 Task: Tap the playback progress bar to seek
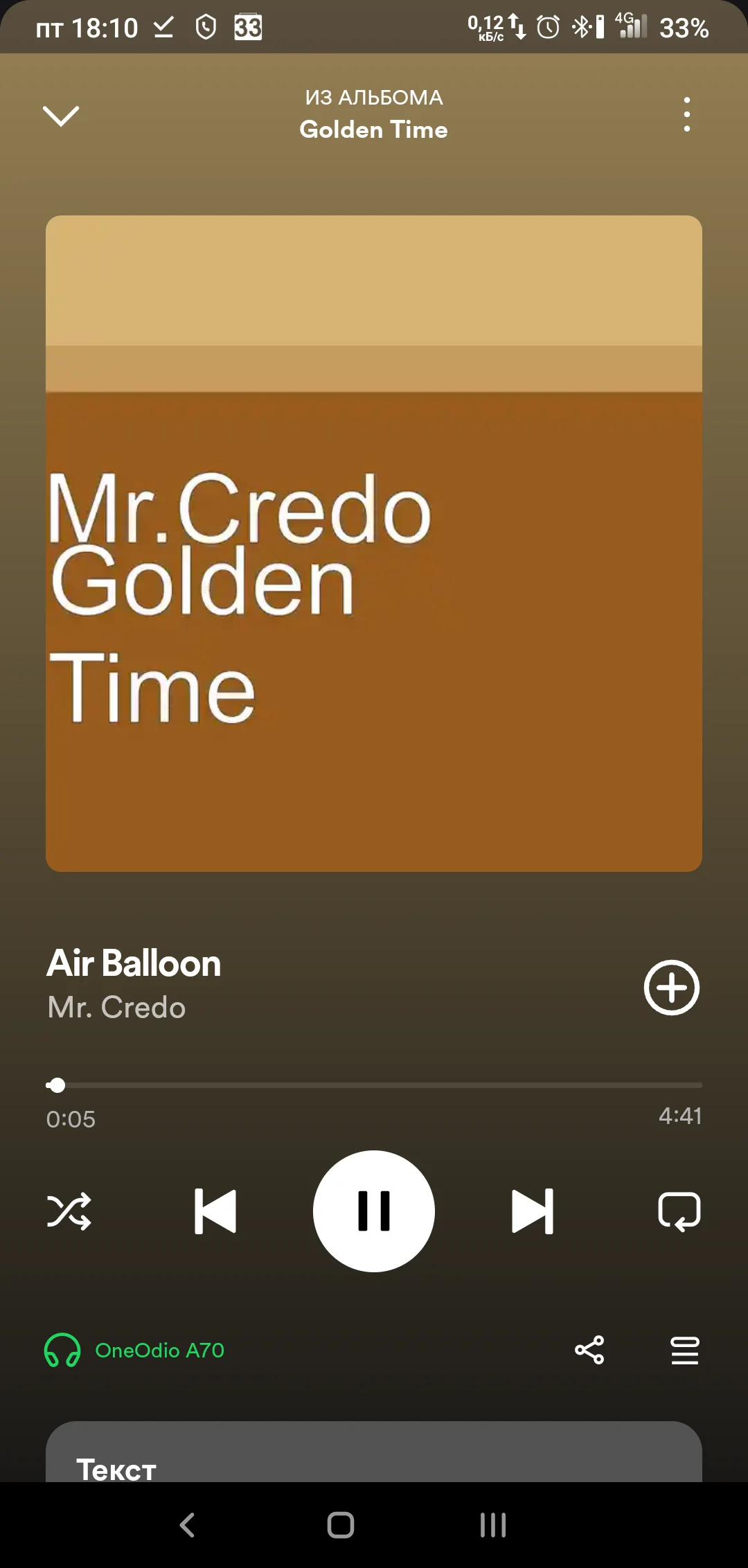click(x=374, y=1085)
